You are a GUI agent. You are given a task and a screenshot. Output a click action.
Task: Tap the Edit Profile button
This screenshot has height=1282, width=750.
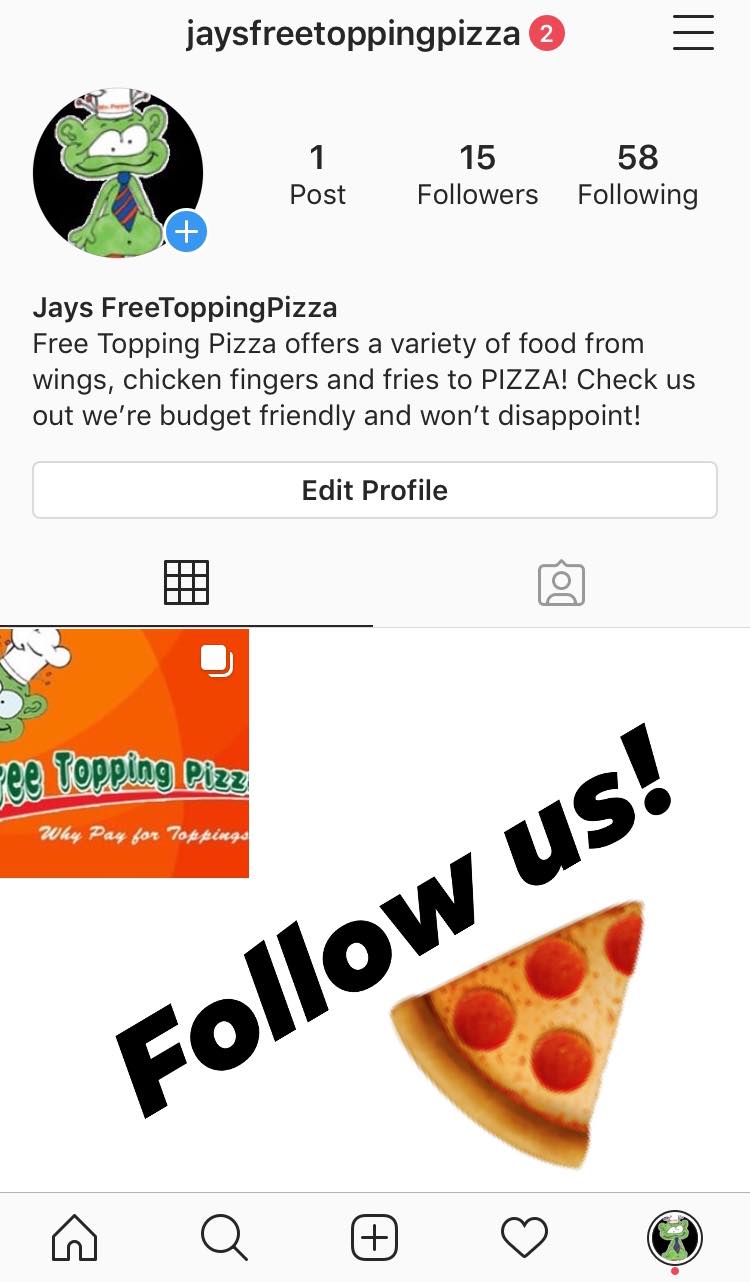pyautogui.click(x=375, y=490)
